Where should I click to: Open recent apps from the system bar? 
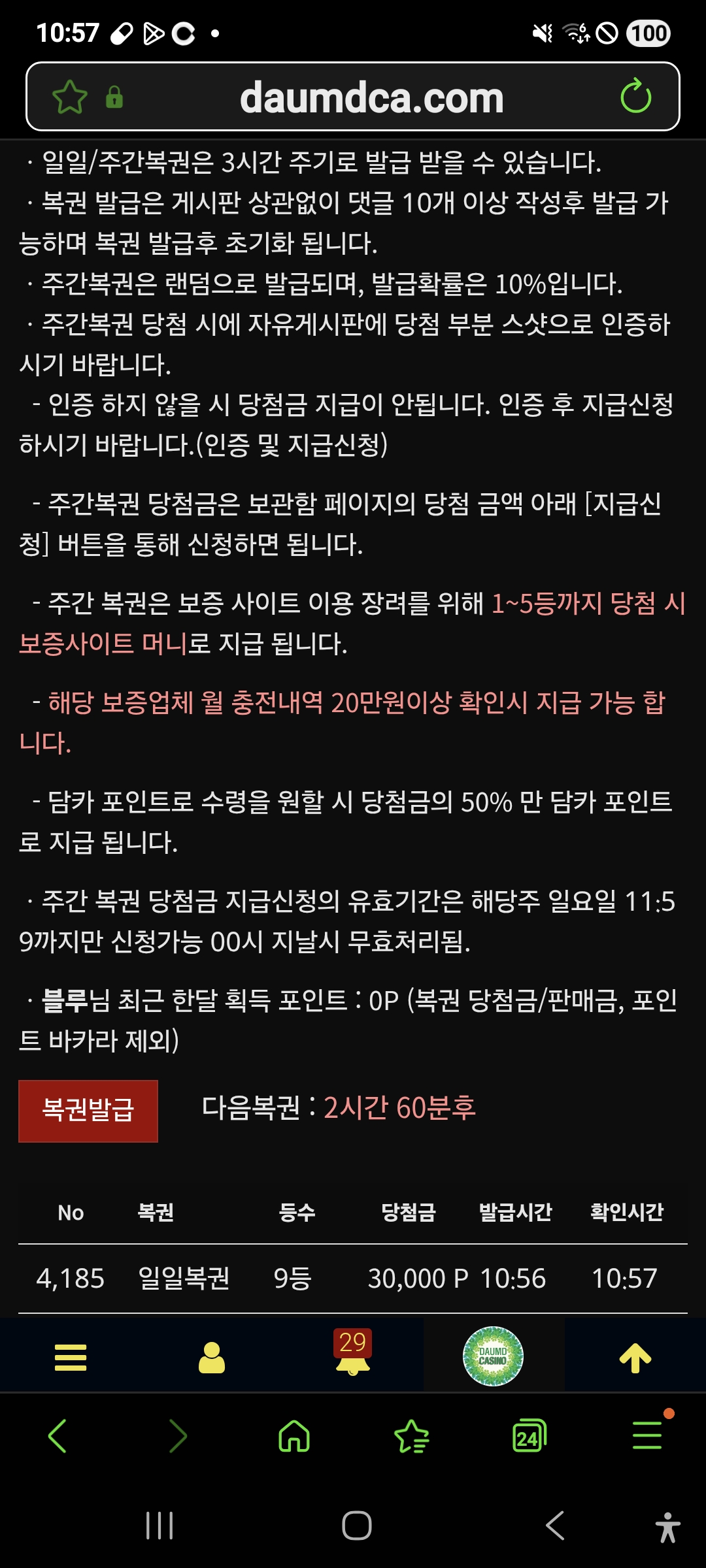(160, 1526)
